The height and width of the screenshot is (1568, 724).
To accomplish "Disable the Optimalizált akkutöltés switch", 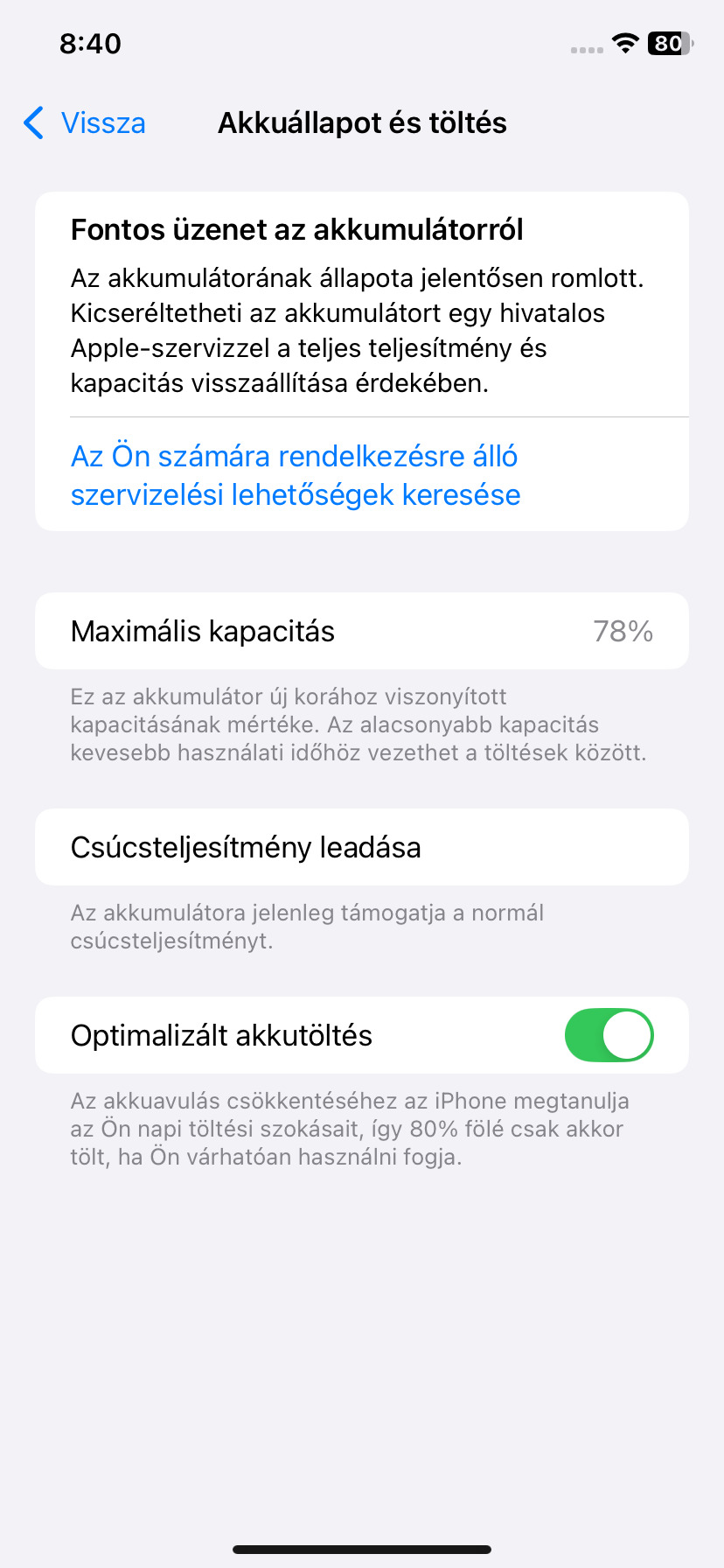I will (x=609, y=1035).
